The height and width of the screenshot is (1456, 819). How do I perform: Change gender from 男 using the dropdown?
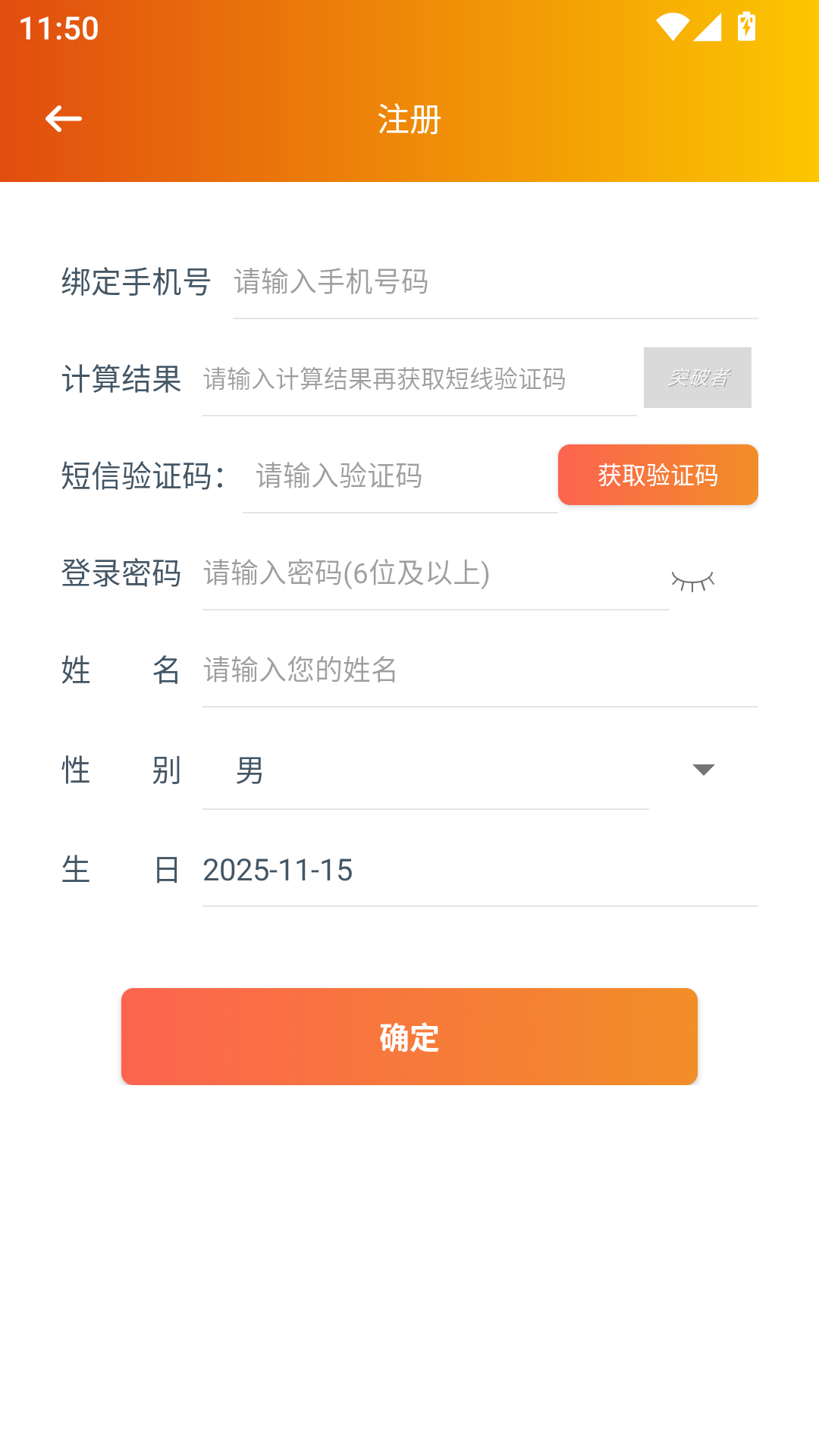click(x=702, y=770)
